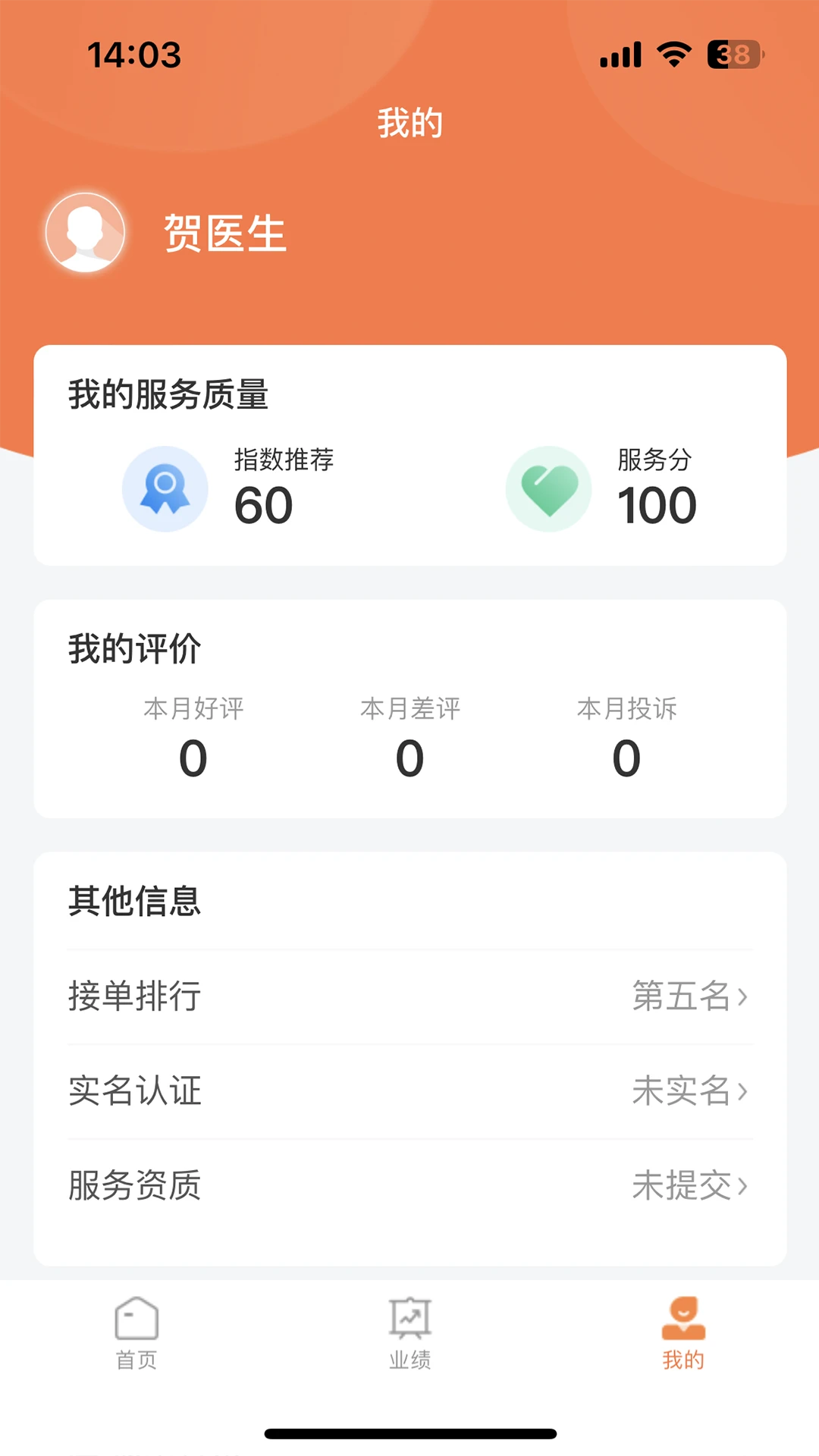Viewport: 819px width, 1456px height.
Task: Tap 未提交 to submit service qualifications
Action: [681, 1187]
